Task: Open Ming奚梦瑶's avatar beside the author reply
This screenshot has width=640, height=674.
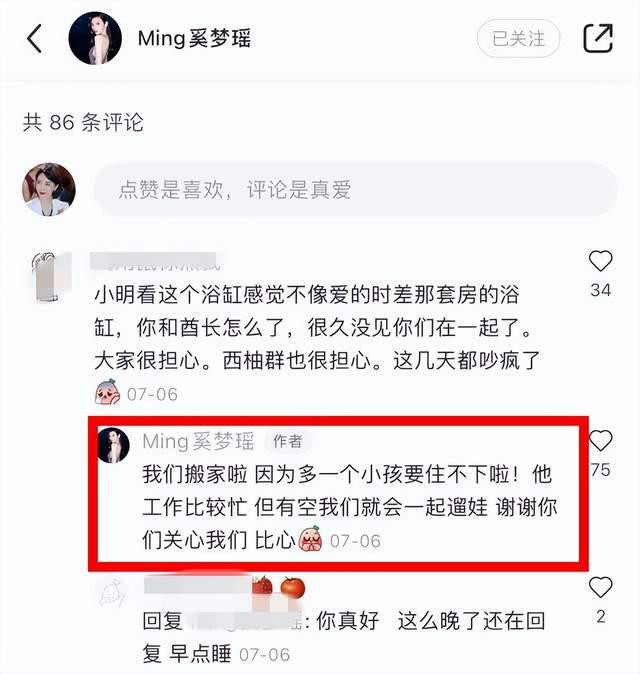Action: [x=113, y=444]
